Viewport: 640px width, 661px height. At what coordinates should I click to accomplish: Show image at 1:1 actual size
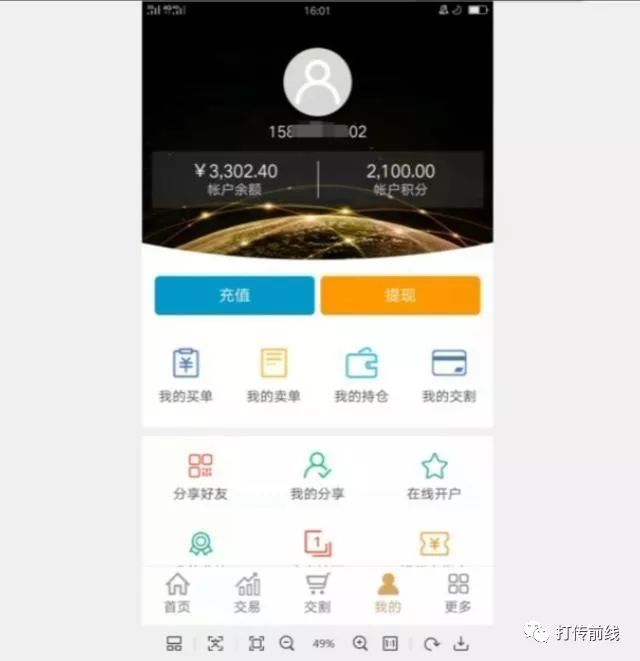(390, 644)
